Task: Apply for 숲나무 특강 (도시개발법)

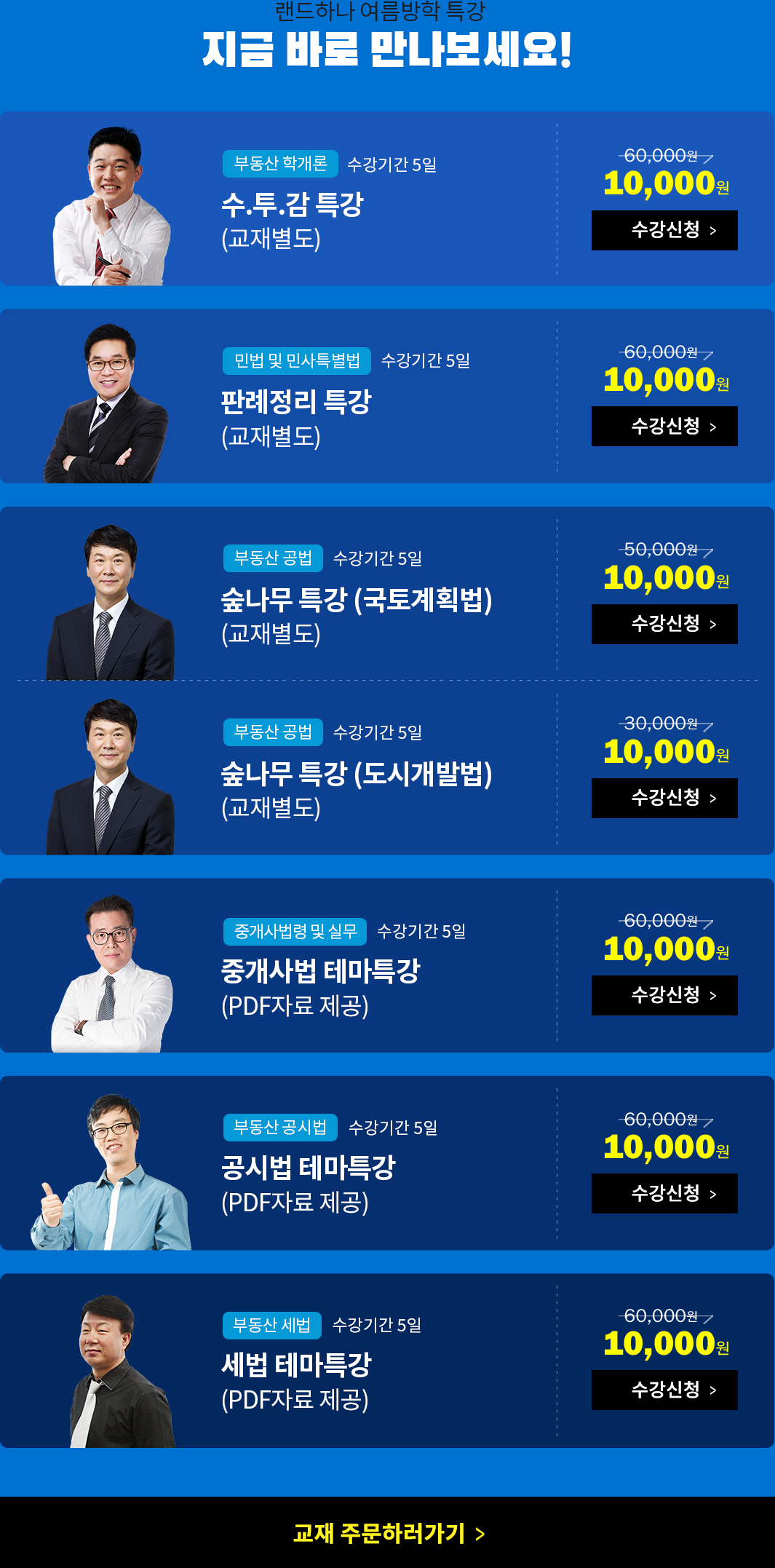Action: point(664,798)
